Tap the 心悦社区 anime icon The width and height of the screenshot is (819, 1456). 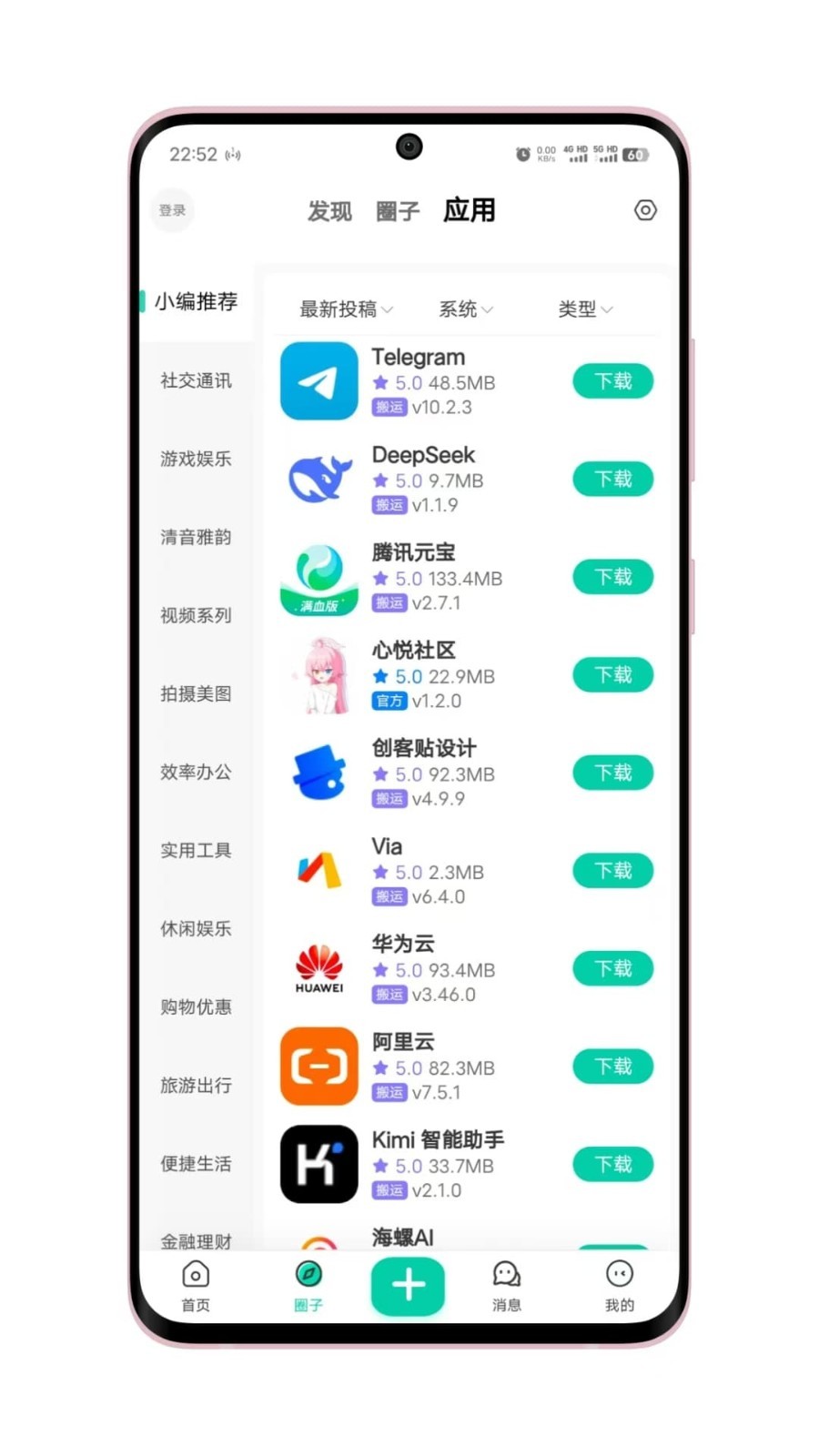318,675
